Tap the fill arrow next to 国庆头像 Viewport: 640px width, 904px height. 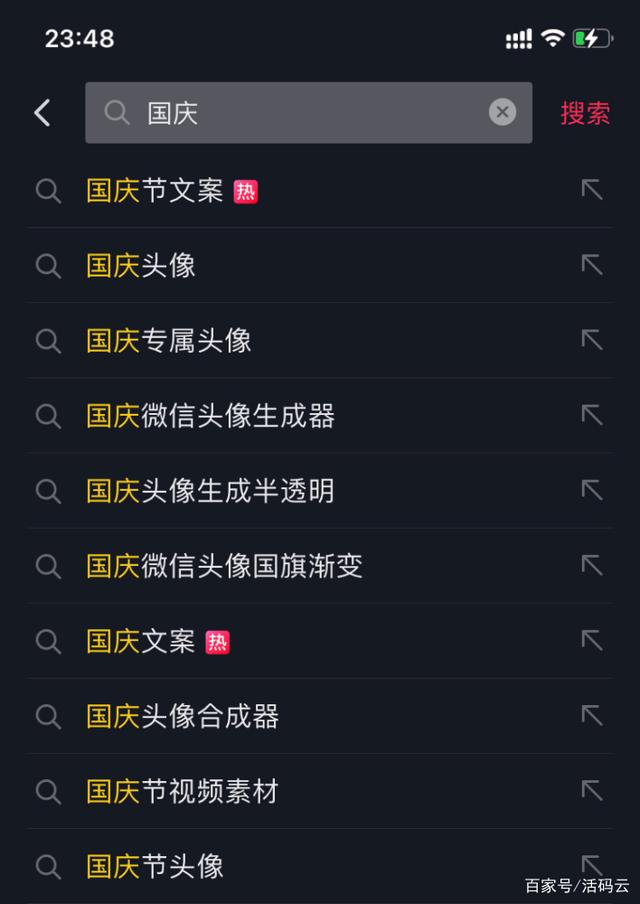[x=592, y=265]
